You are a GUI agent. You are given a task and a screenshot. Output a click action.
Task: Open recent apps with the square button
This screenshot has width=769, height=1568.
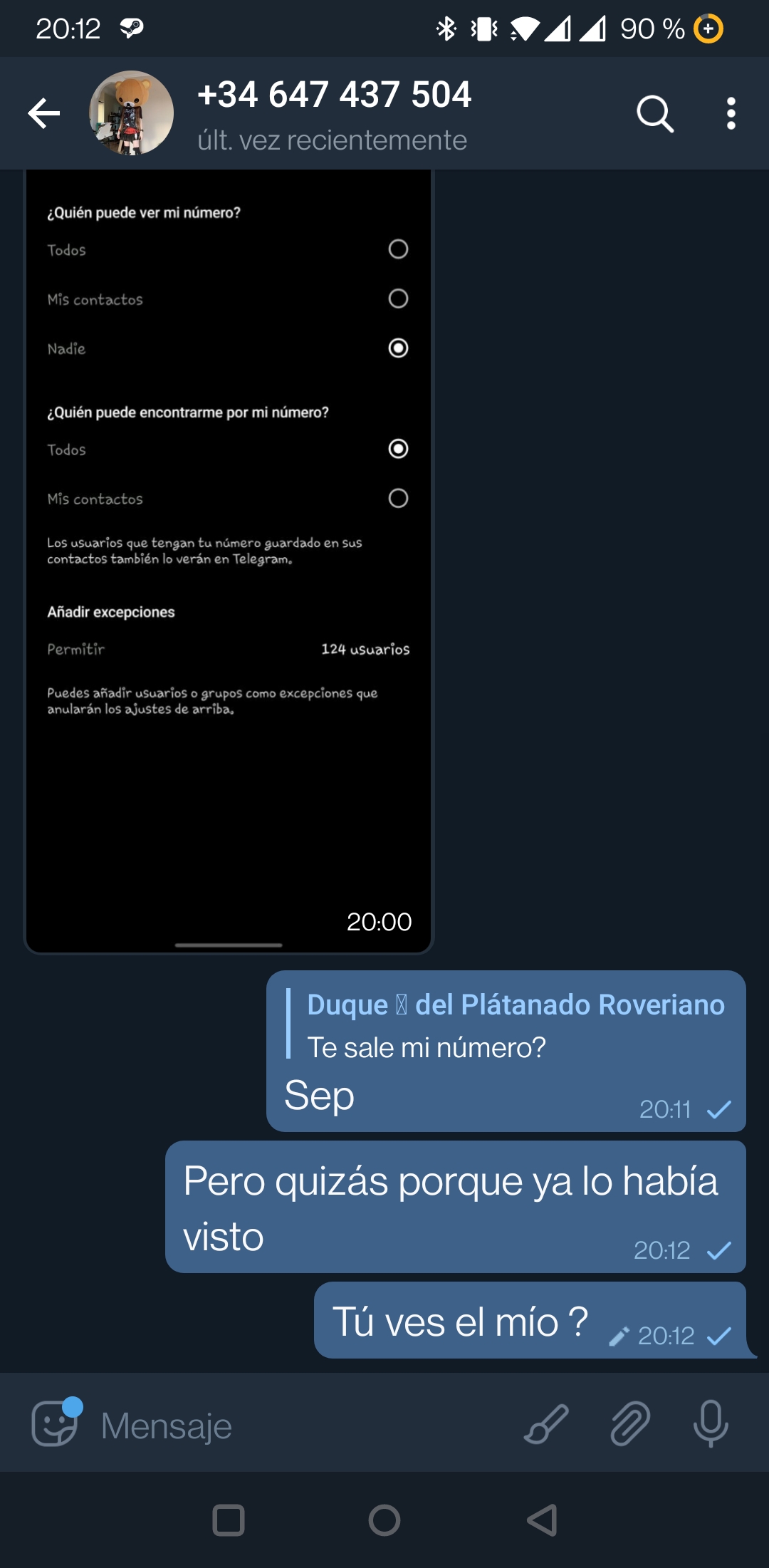coord(229,1520)
